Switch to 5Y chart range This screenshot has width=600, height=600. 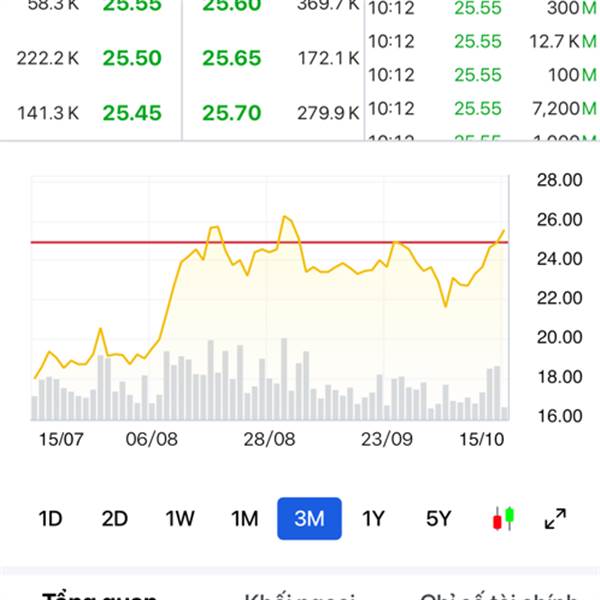coord(438,518)
